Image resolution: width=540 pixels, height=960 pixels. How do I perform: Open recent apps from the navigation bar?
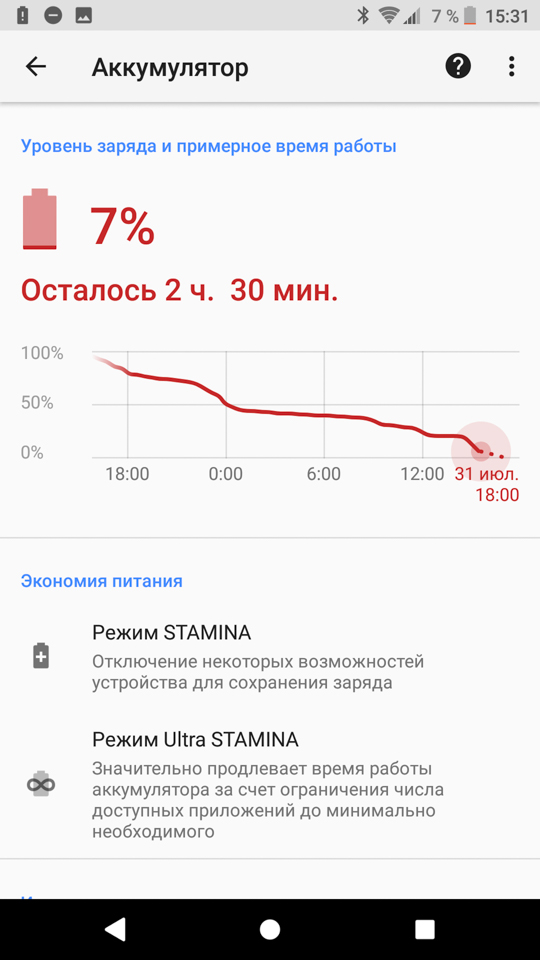pos(424,929)
